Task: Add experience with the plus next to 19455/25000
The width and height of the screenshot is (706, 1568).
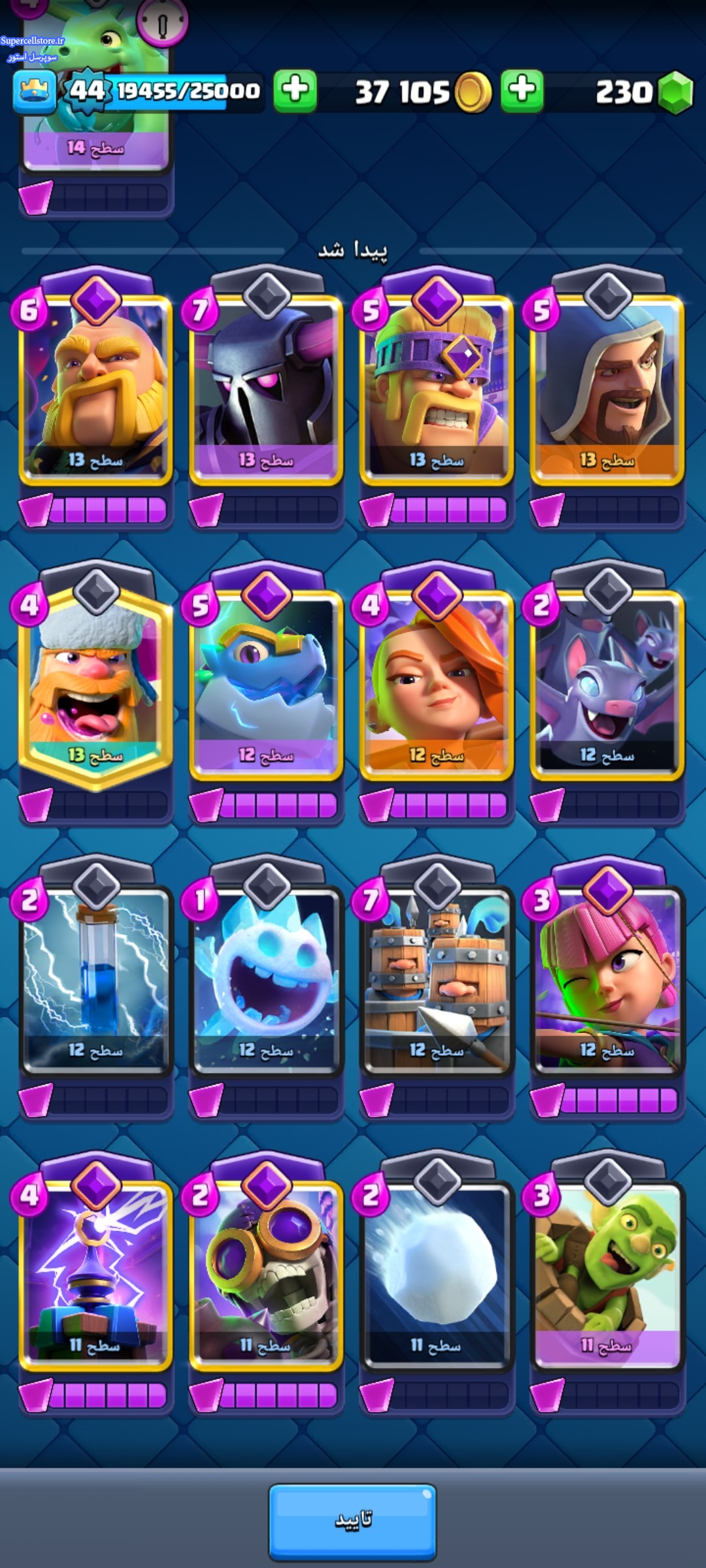Action: pyautogui.click(x=295, y=90)
